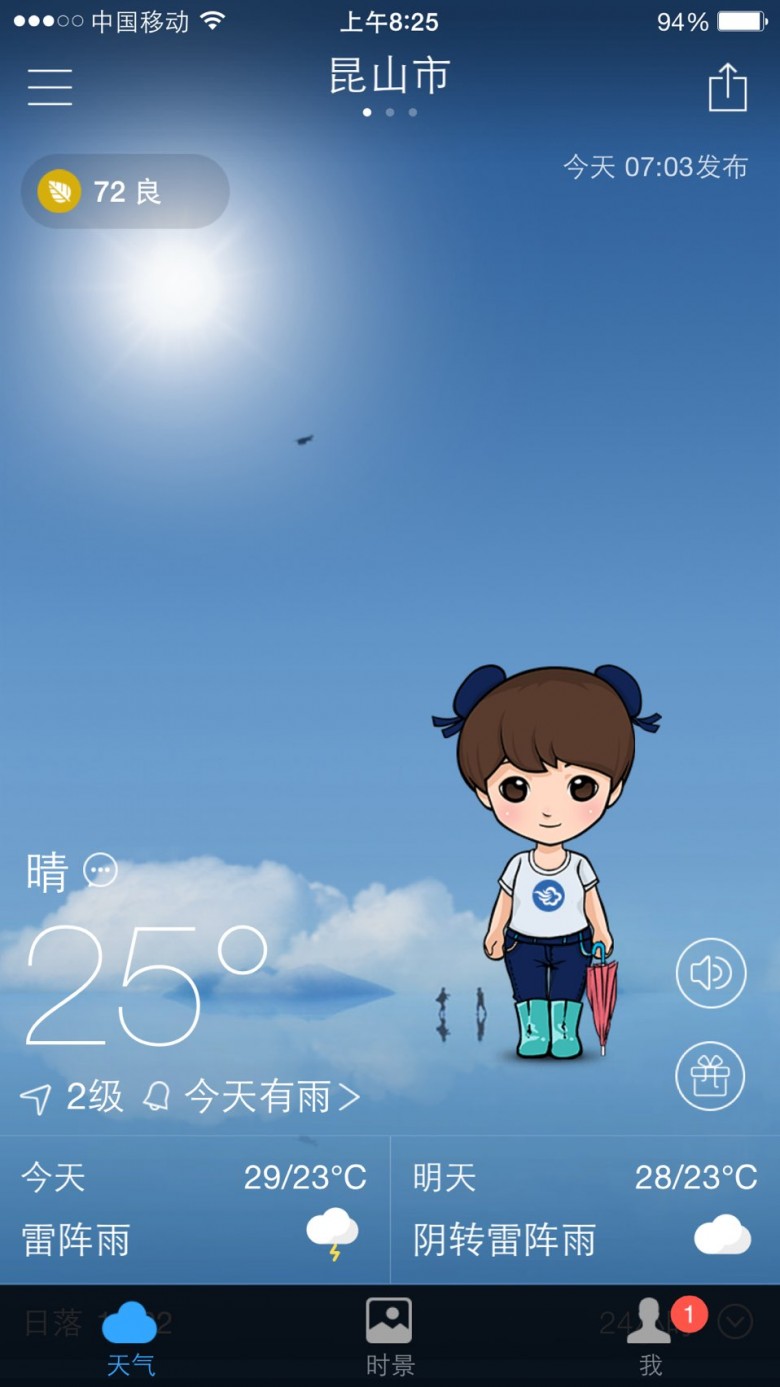Switch to the 我 tab
780x1387 pixels.
[x=651, y=1337]
